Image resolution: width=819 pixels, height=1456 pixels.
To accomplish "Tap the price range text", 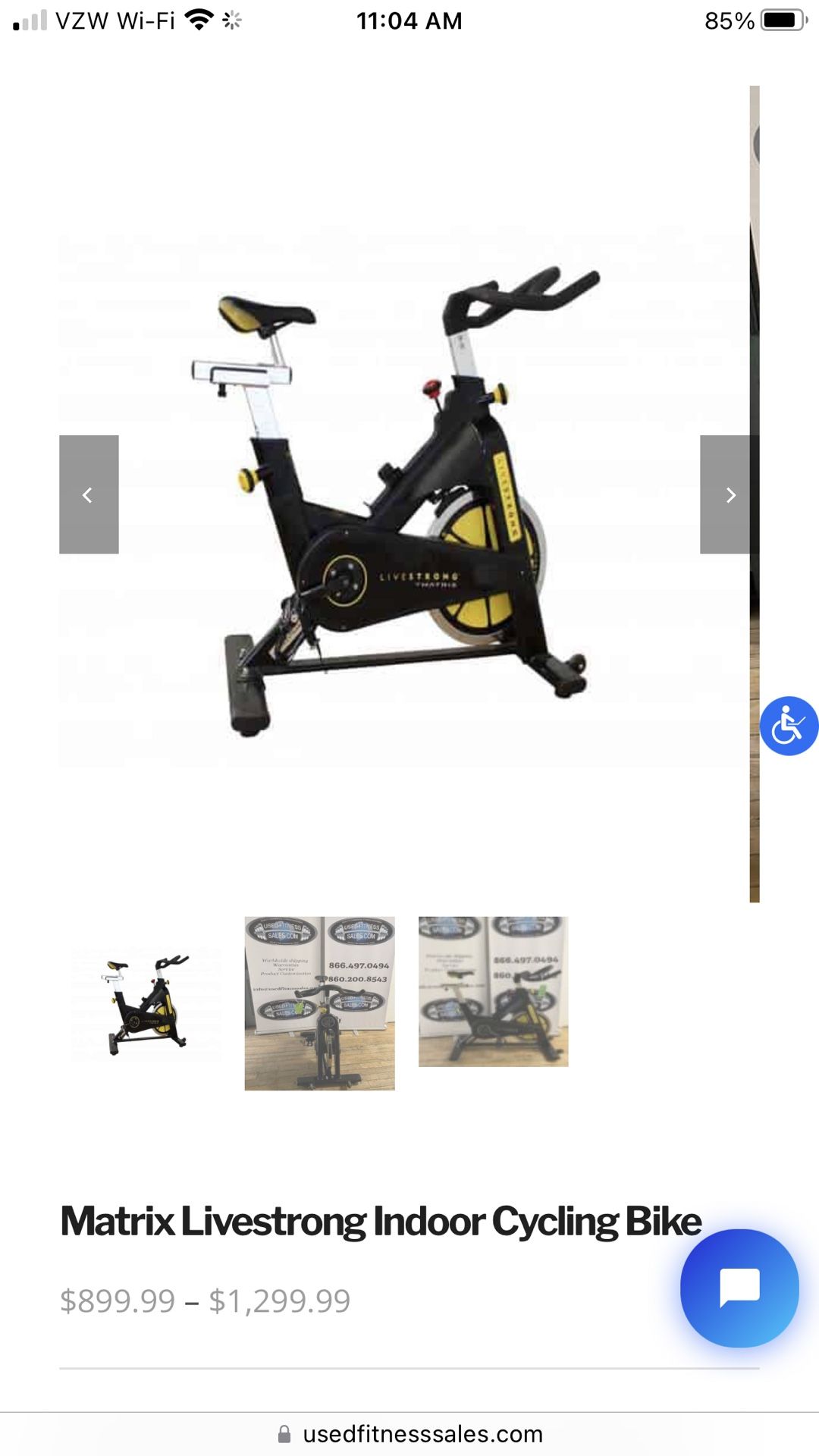I will (205, 1300).
